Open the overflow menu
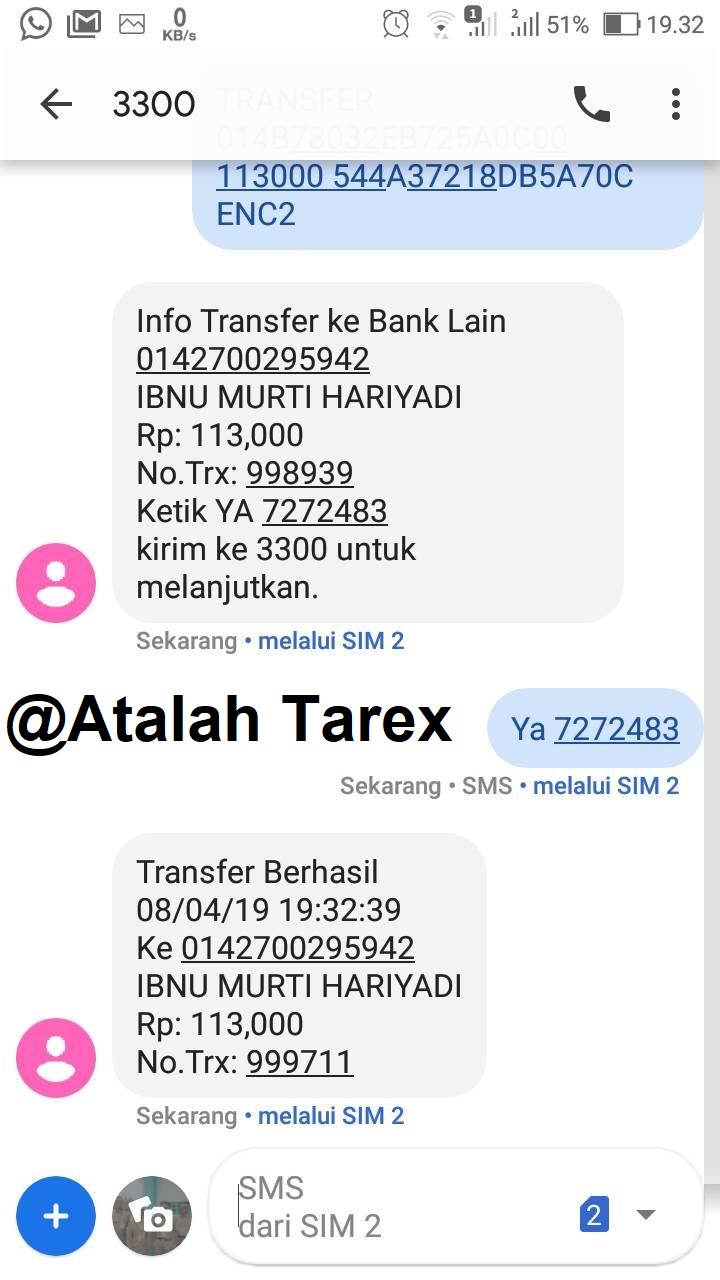This screenshot has height=1280, width=720. [x=676, y=104]
